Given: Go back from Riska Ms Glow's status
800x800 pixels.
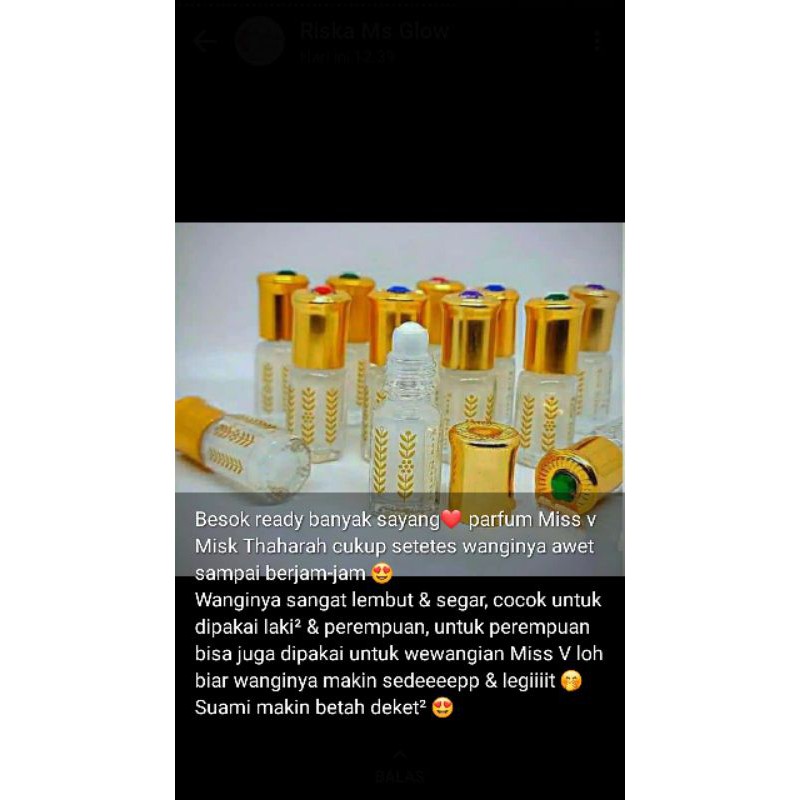Looking at the screenshot, I should tap(204, 41).
